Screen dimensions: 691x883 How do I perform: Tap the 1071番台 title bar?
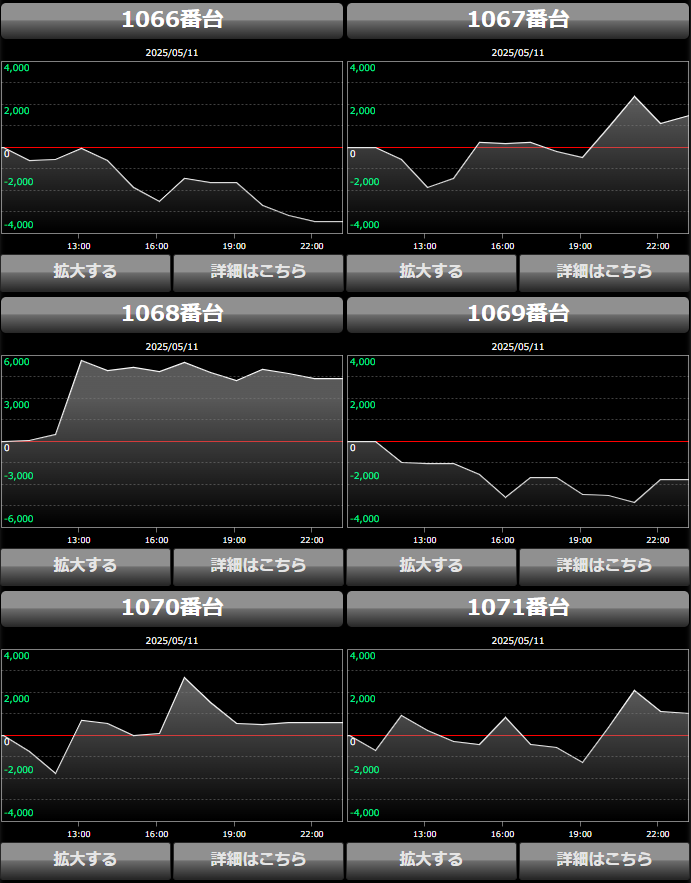[518, 608]
